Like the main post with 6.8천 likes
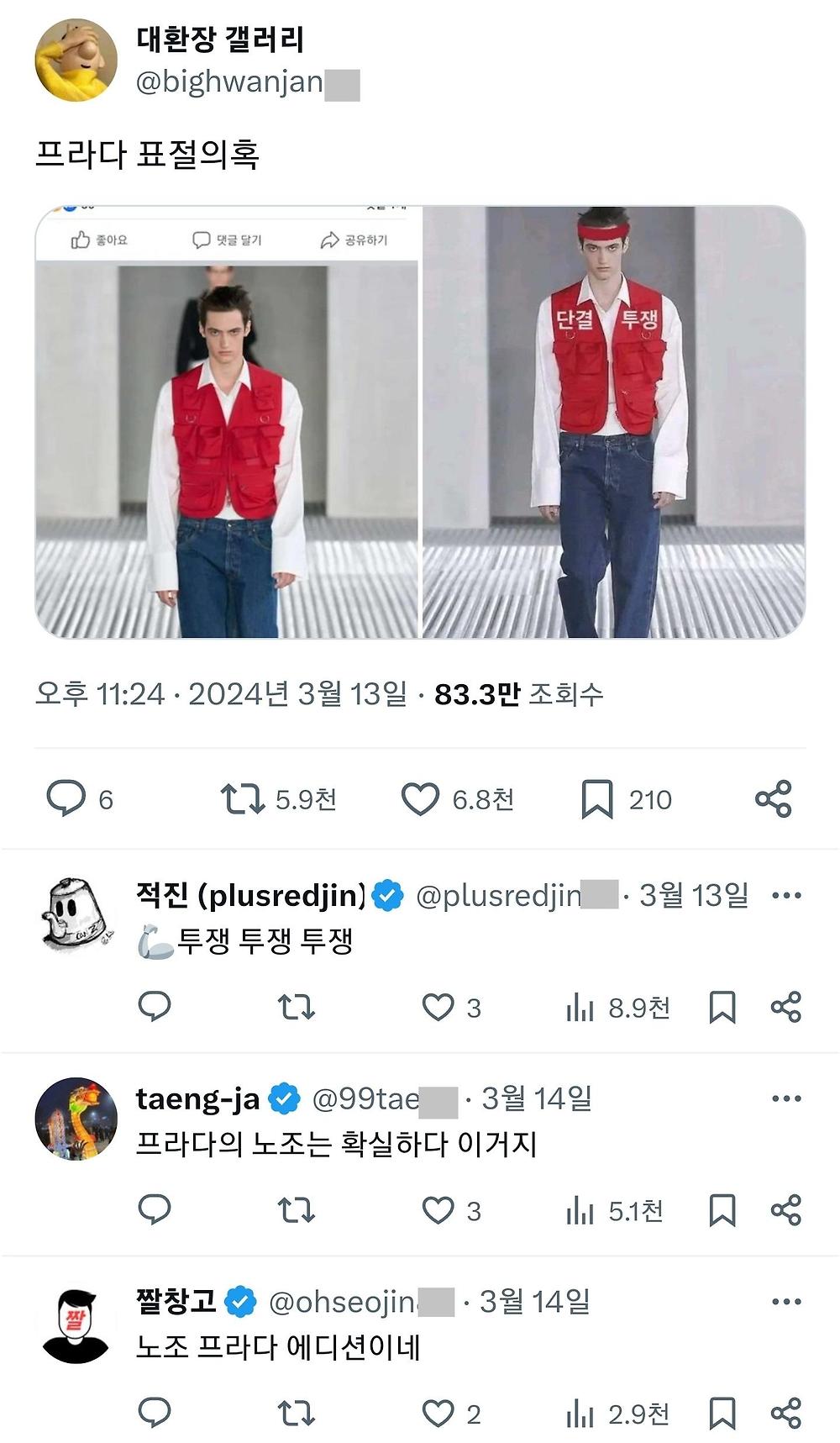The height and width of the screenshot is (1443, 840). point(420,798)
